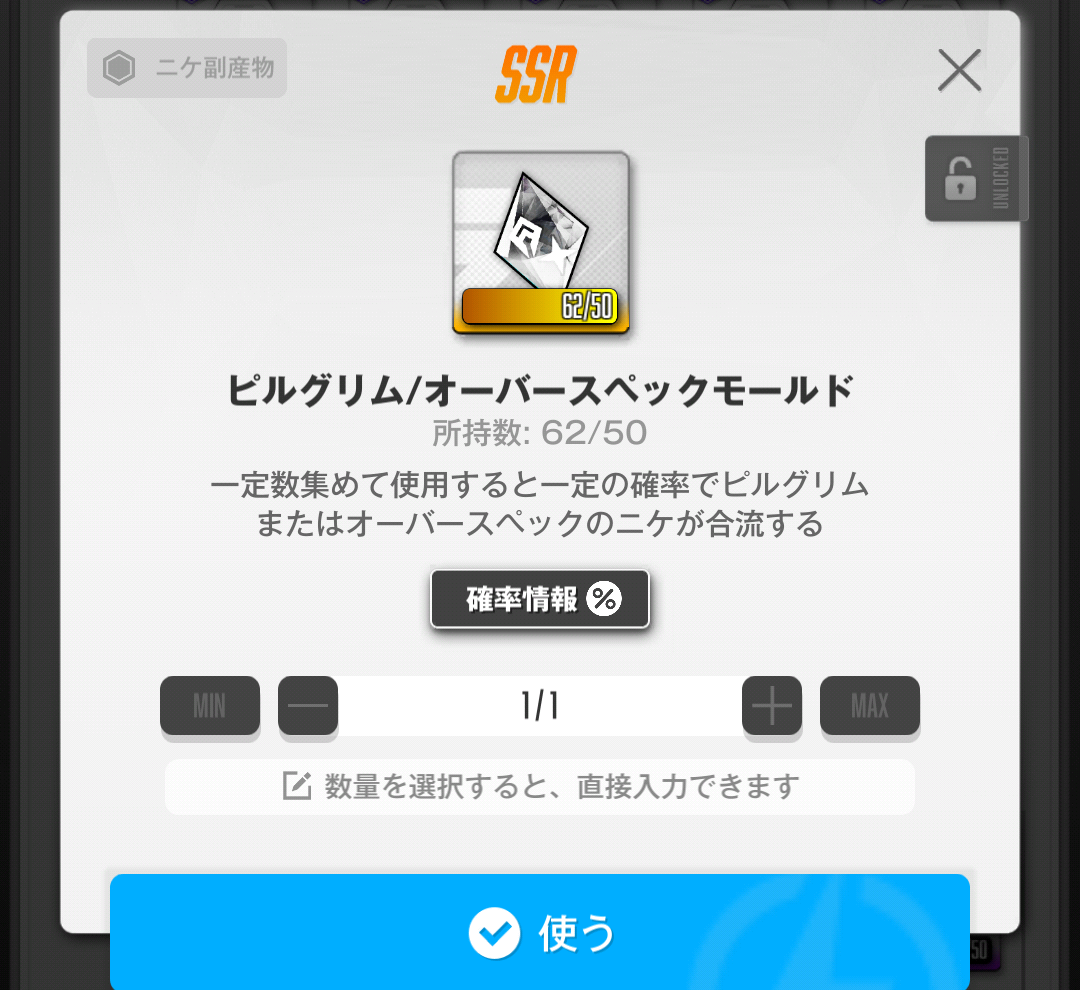The width and height of the screenshot is (1080, 990).
Task: Increase quantity with plus button
Action: 771,706
